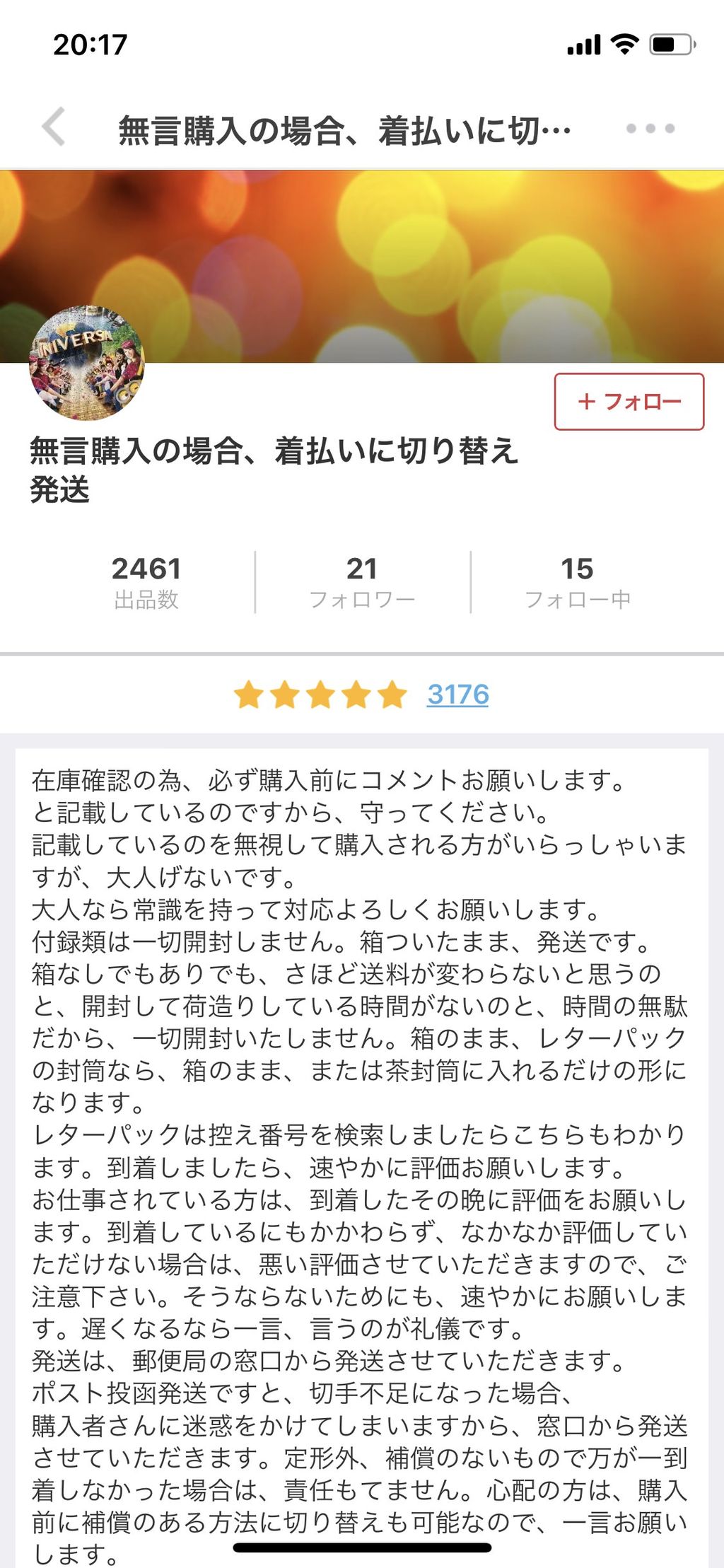This screenshot has width=724, height=1568.
Task: Tap the フォロー button to follow seller
Action: click(629, 401)
